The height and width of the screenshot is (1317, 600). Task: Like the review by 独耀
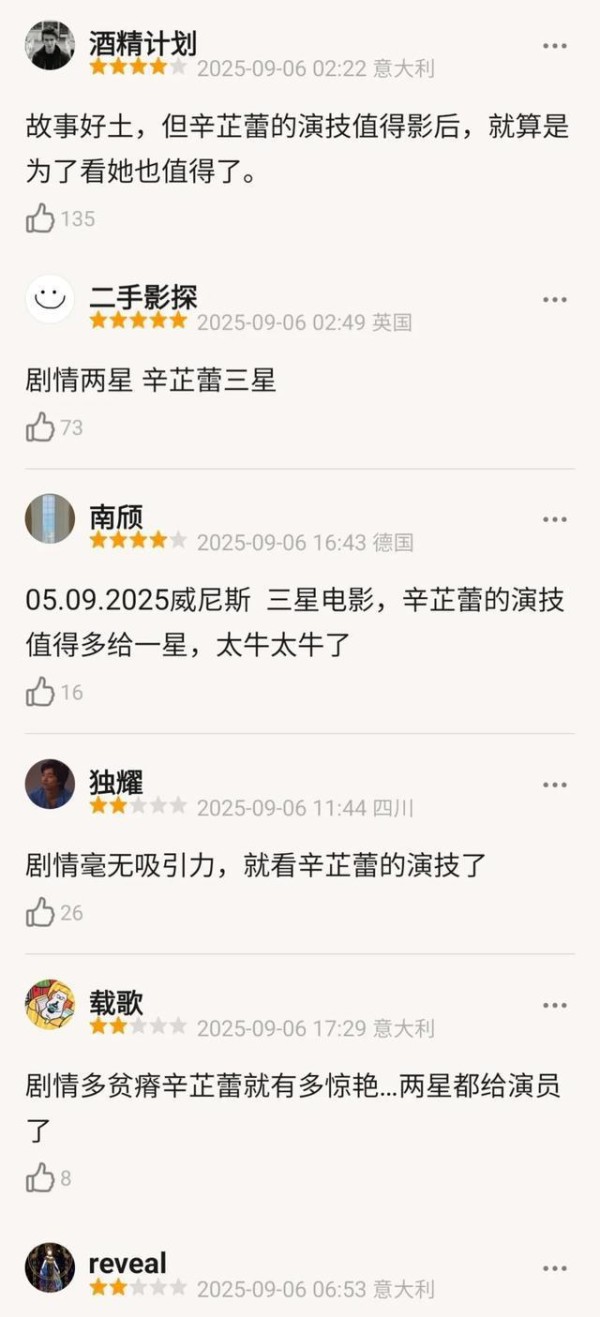(x=41, y=912)
